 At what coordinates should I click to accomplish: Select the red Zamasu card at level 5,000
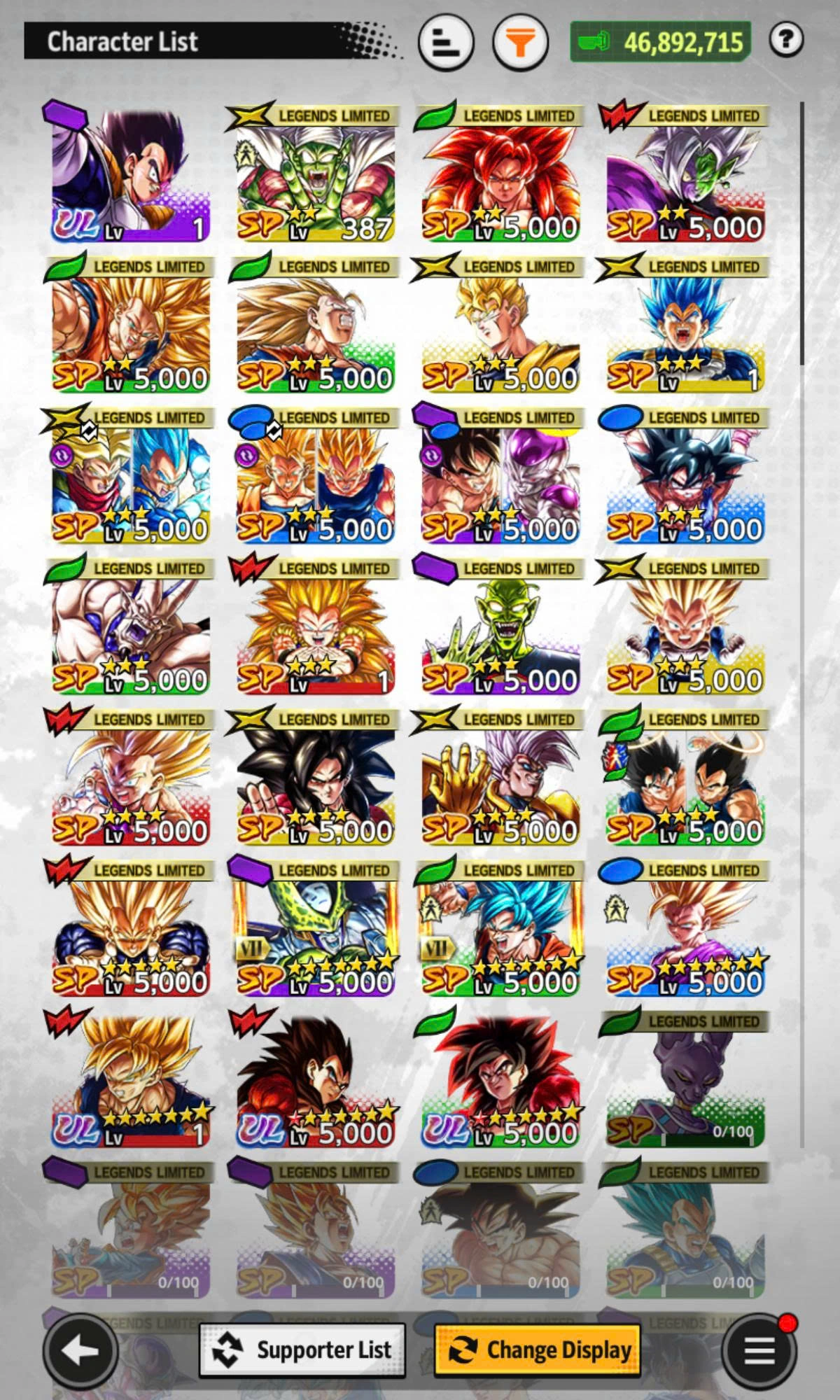[x=685, y=175]
